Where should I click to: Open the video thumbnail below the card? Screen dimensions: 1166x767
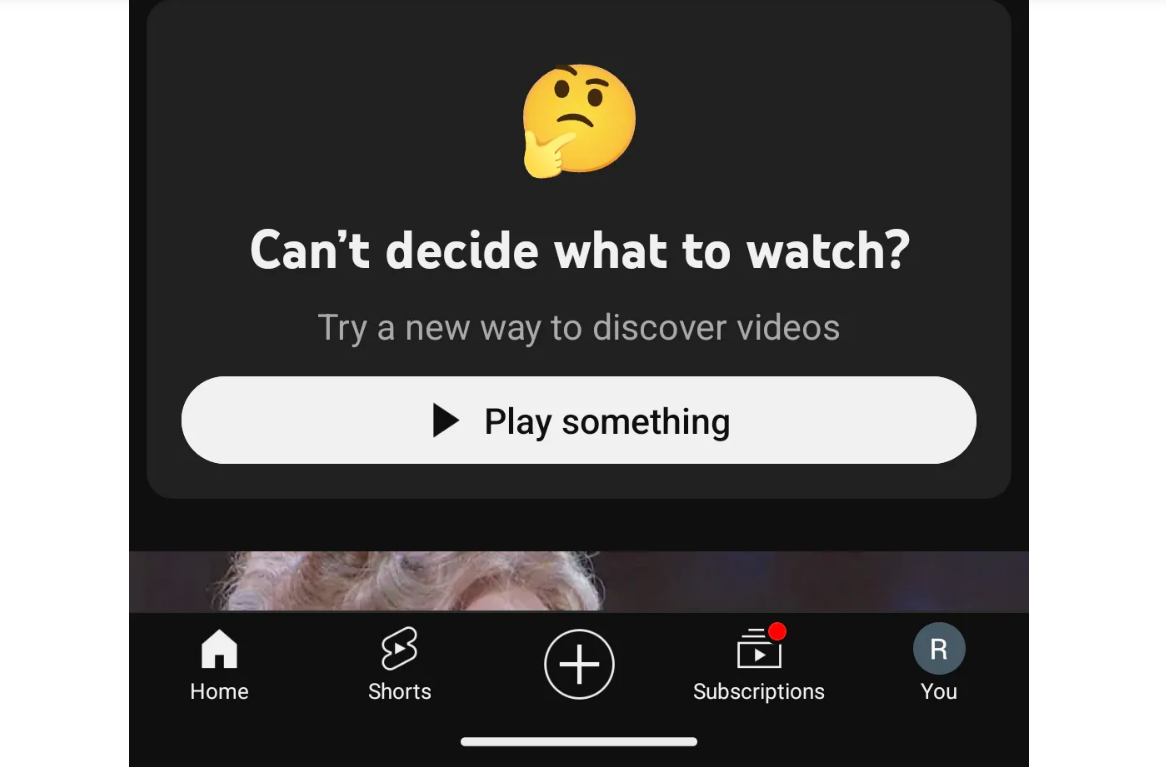[x=578, y=581]
